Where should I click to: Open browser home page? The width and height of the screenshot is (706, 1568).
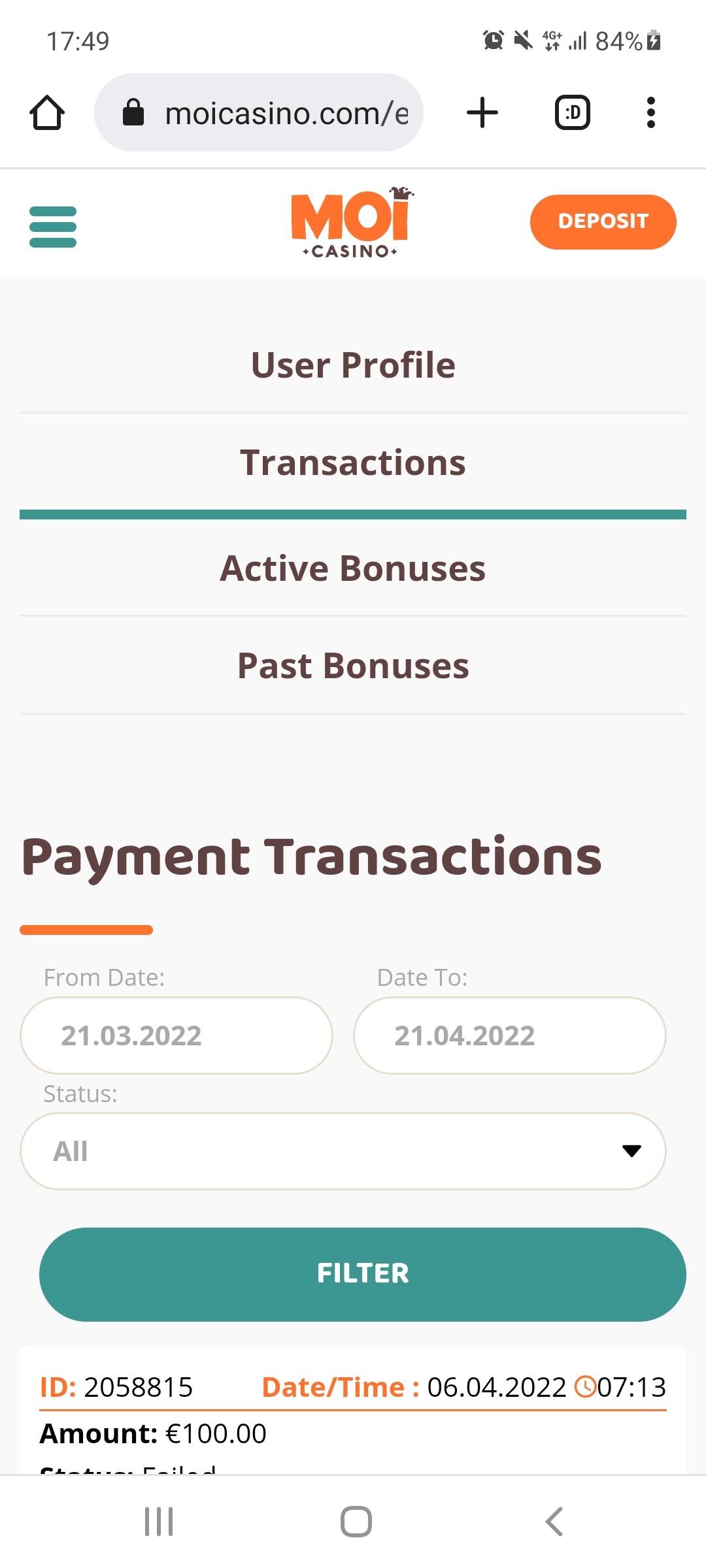[47, 113]
